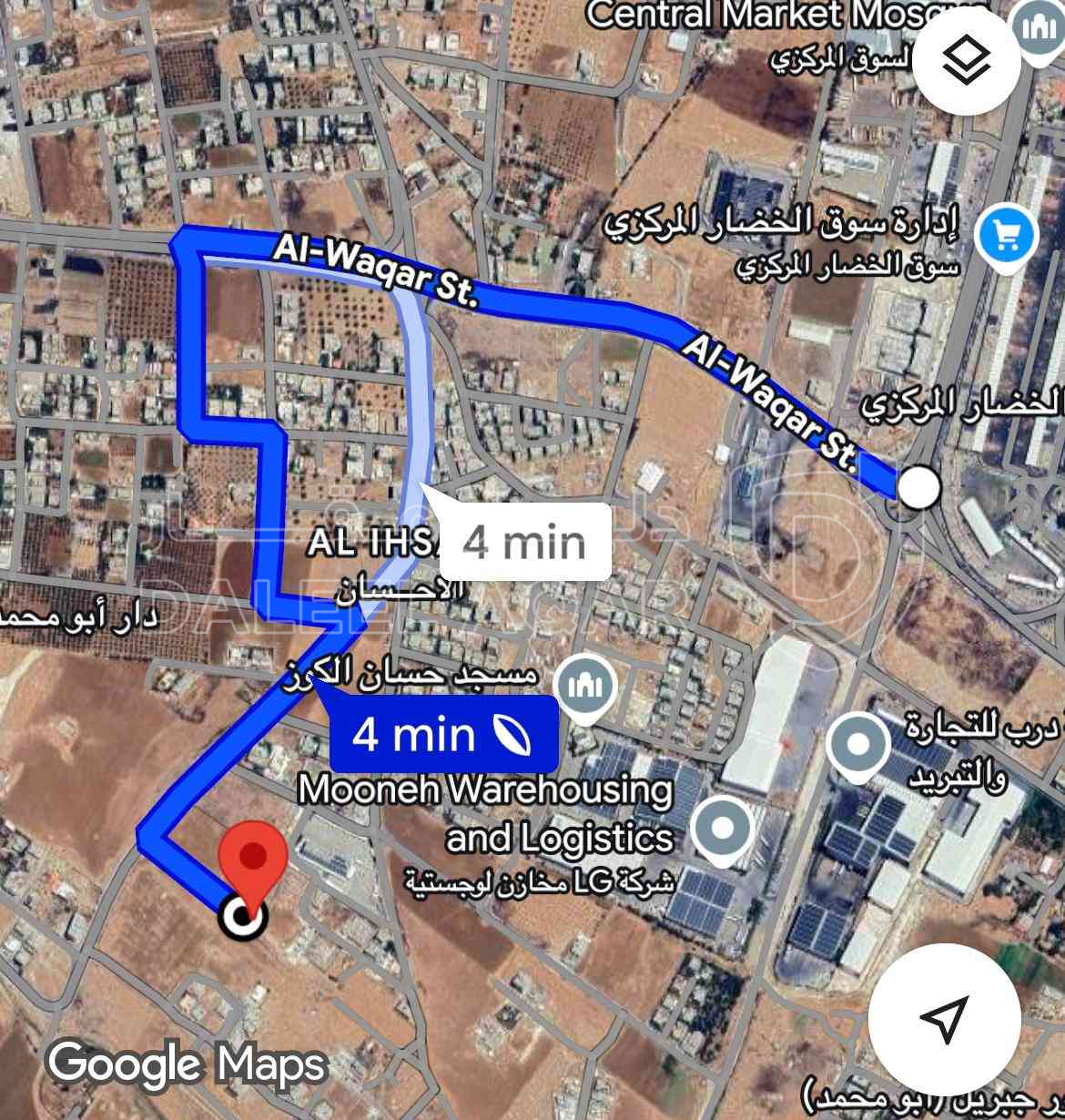Select the alternate 4 min route label

[524, 543]
